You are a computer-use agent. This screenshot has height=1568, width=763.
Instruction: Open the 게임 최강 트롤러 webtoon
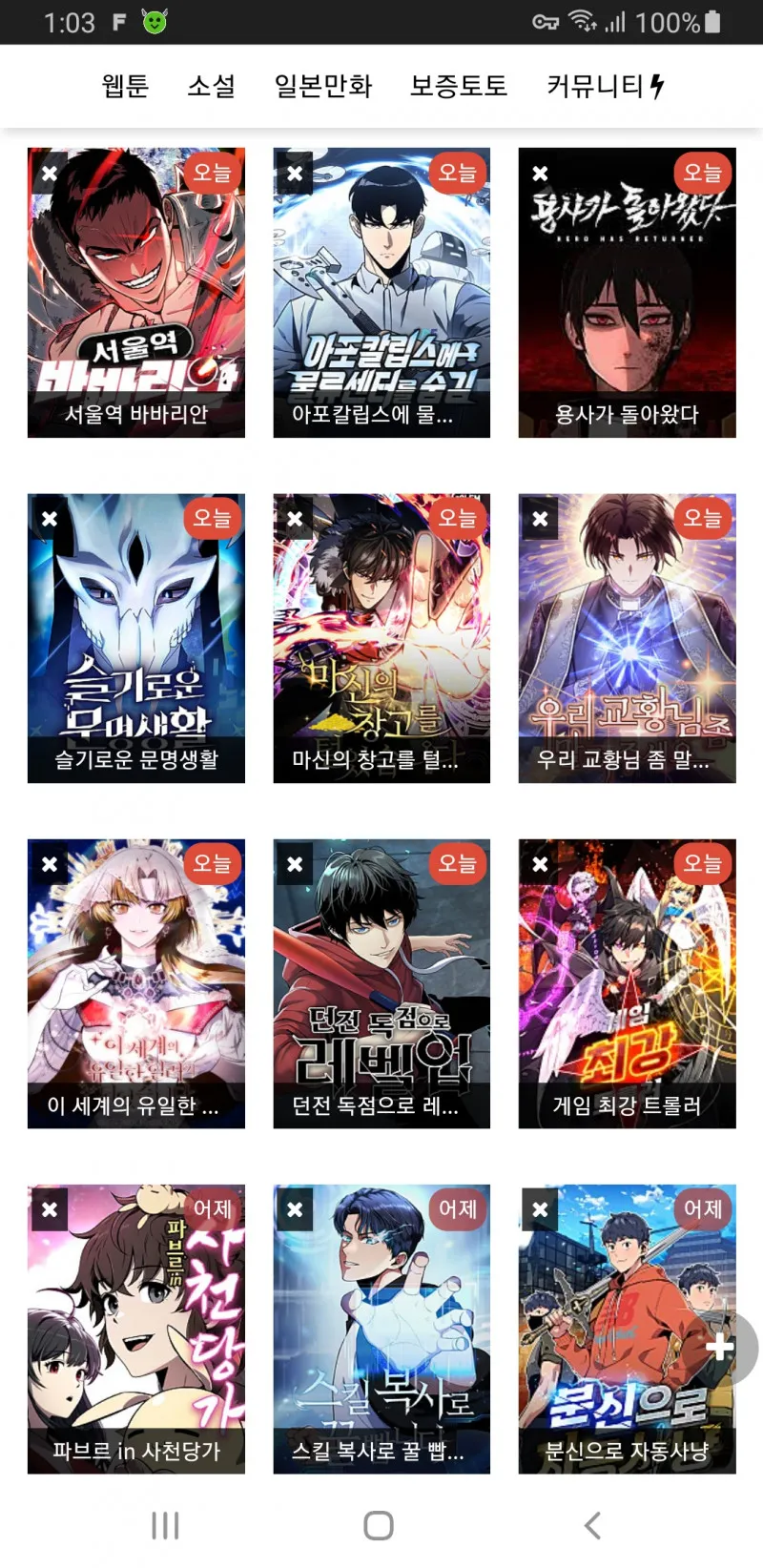point(627,984)
